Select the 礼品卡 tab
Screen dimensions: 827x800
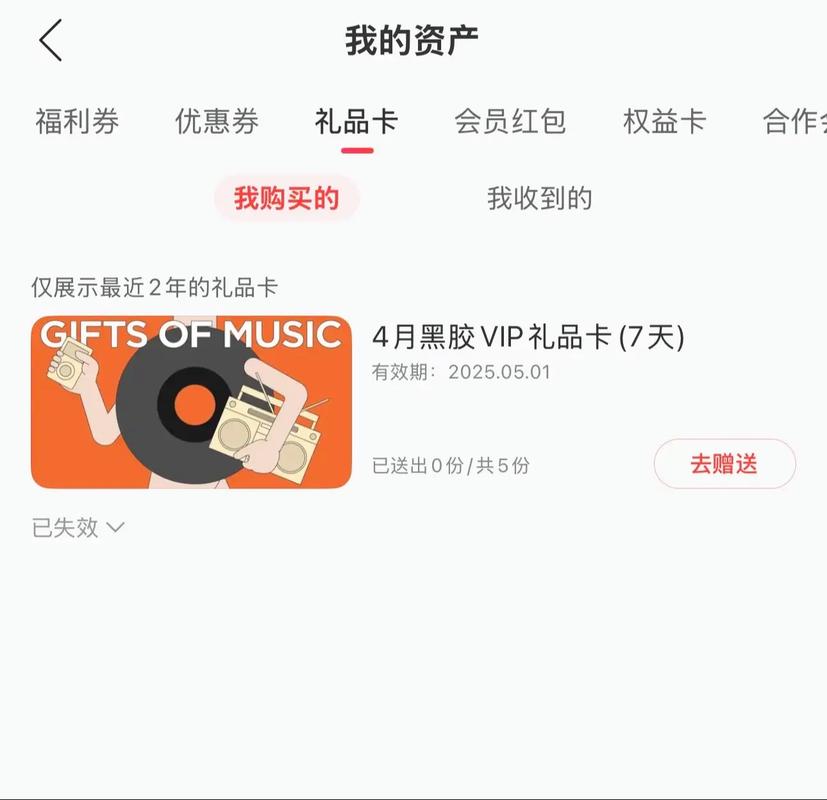pos(356,122)
